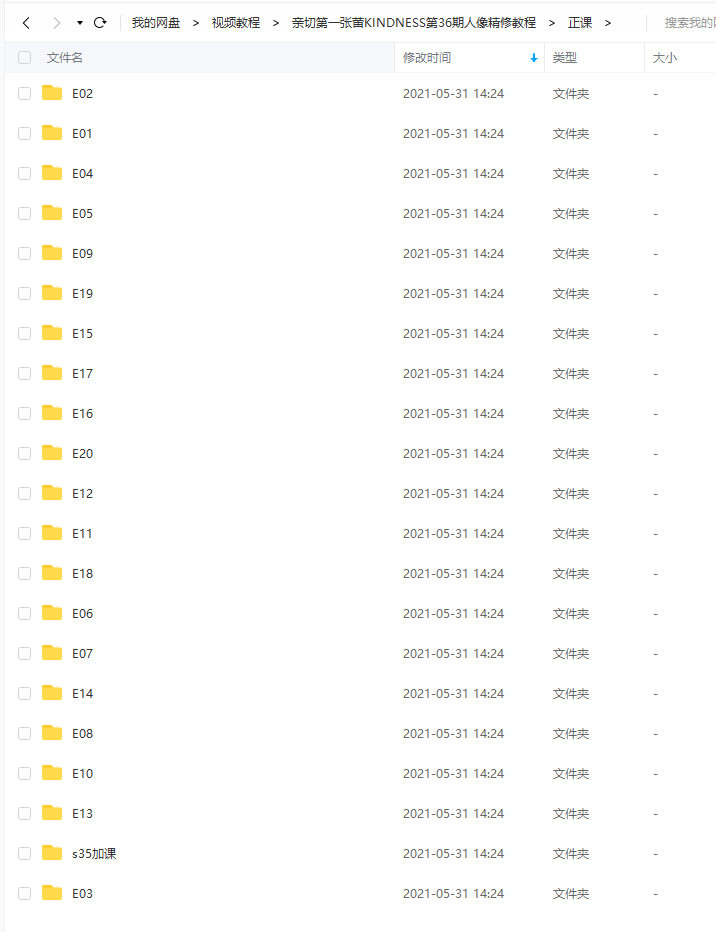716x932 pixels.
Task: Open folder E09
Action: tap(82, 254)
